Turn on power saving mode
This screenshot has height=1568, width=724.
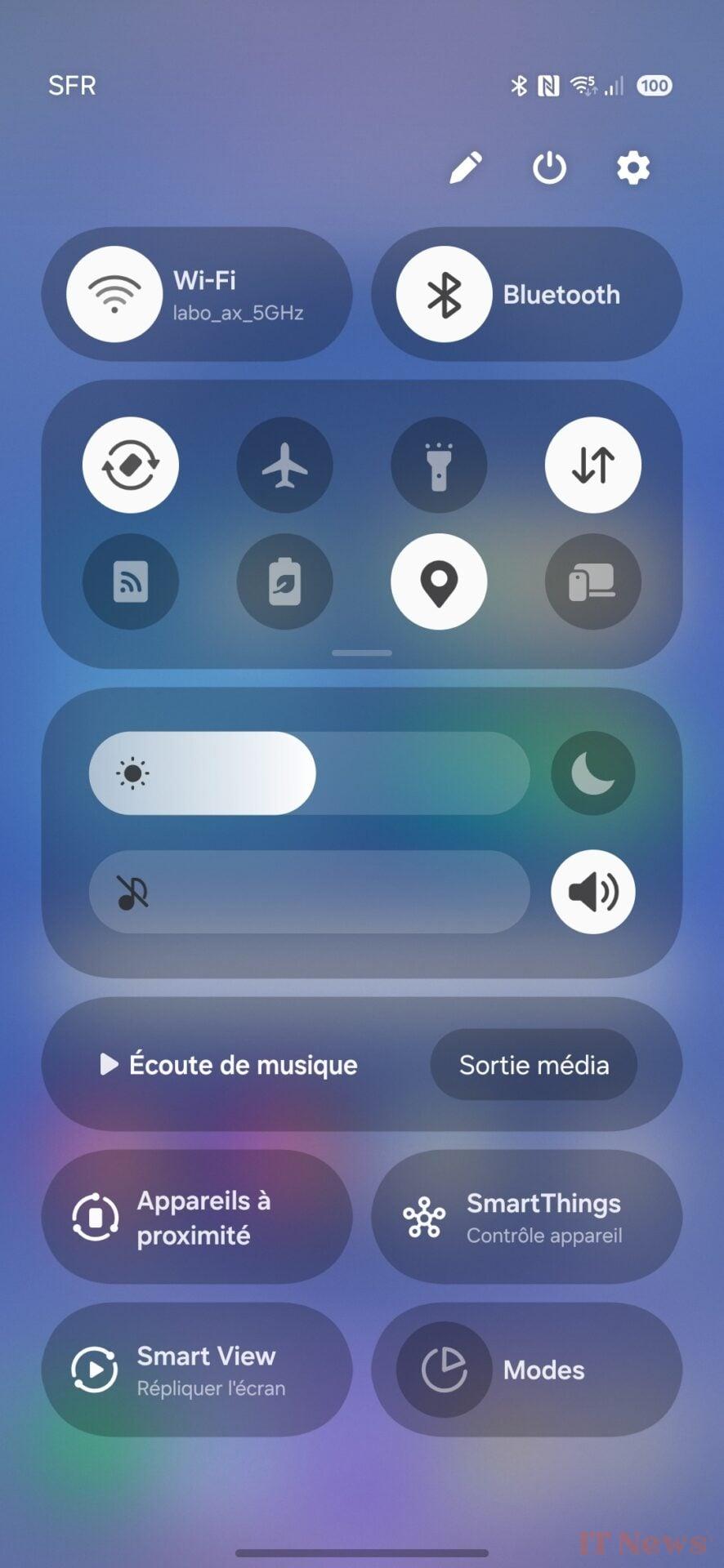coord(284,581)
